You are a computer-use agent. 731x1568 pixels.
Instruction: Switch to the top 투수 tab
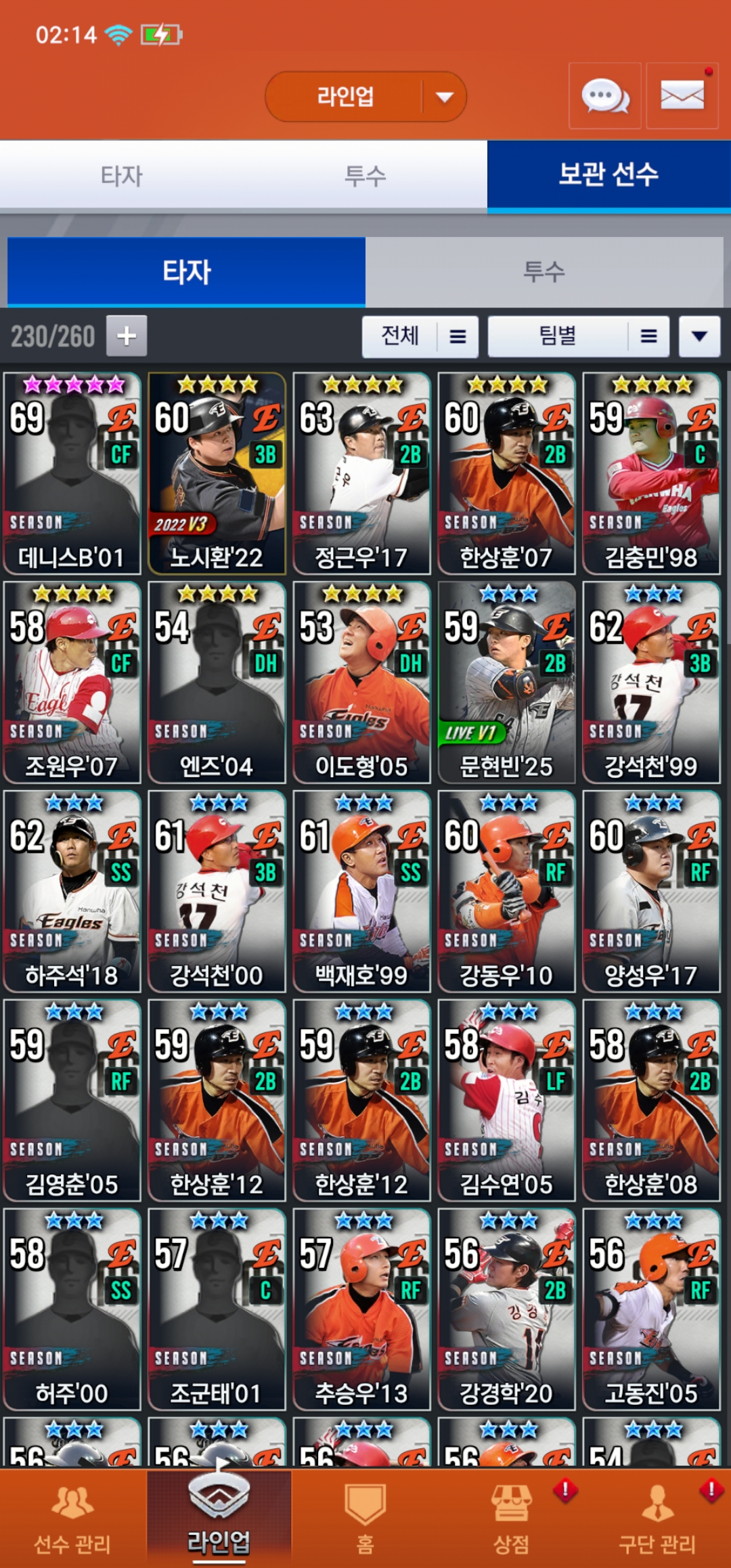[x=365, y=176]
